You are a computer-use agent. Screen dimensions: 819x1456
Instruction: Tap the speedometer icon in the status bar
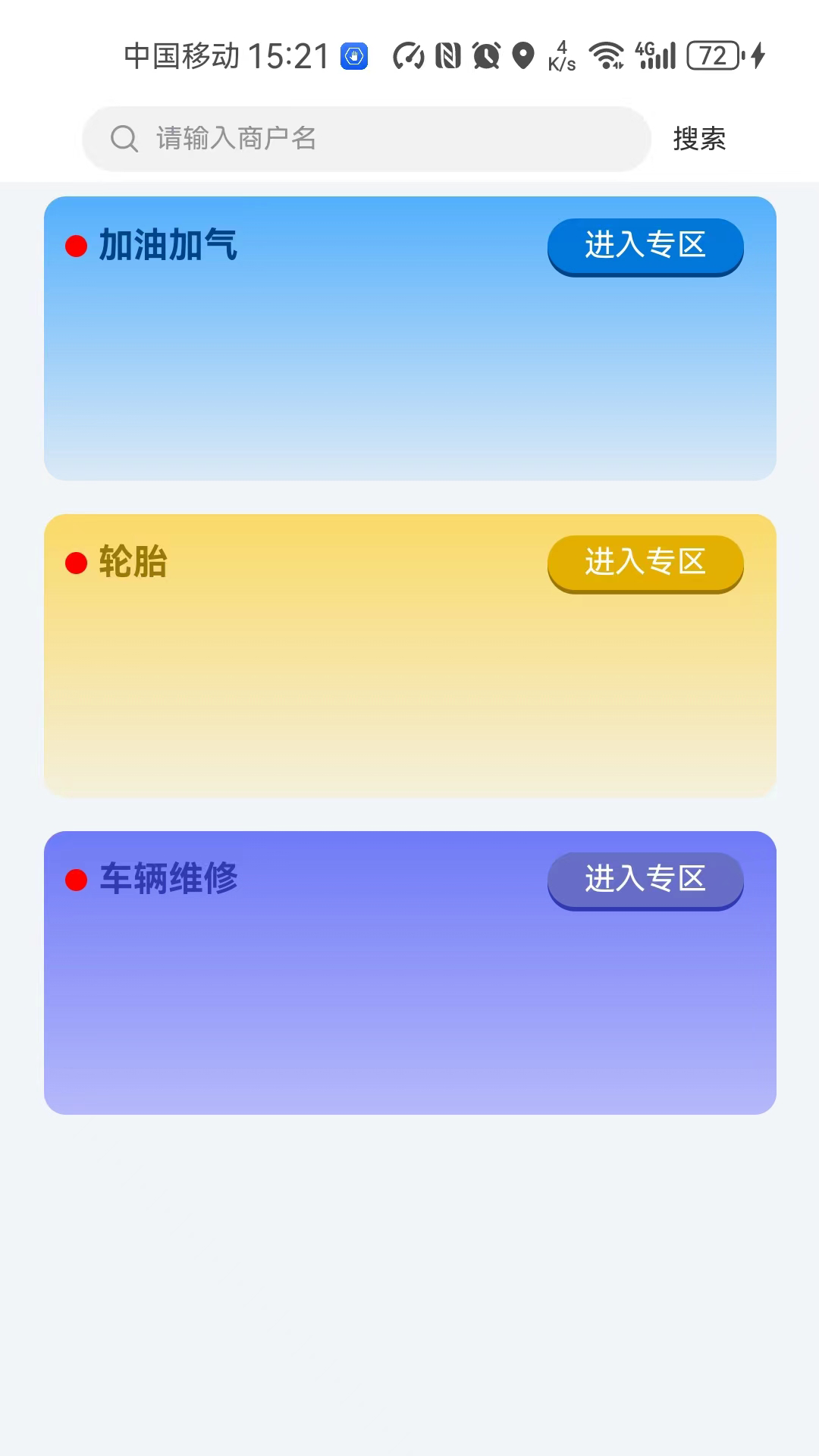point(409,55)
